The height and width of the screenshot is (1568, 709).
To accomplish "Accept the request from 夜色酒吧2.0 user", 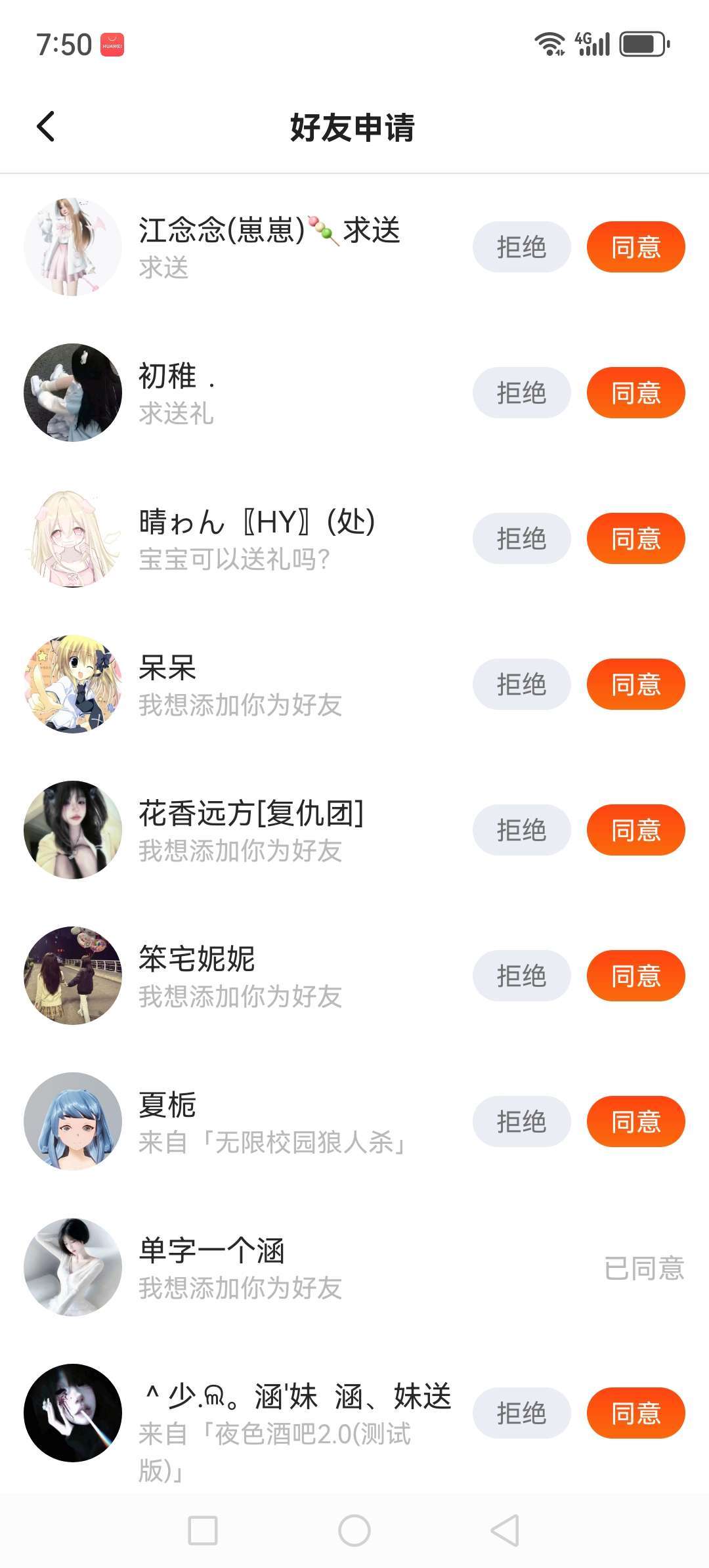I will click(635, 1413).
